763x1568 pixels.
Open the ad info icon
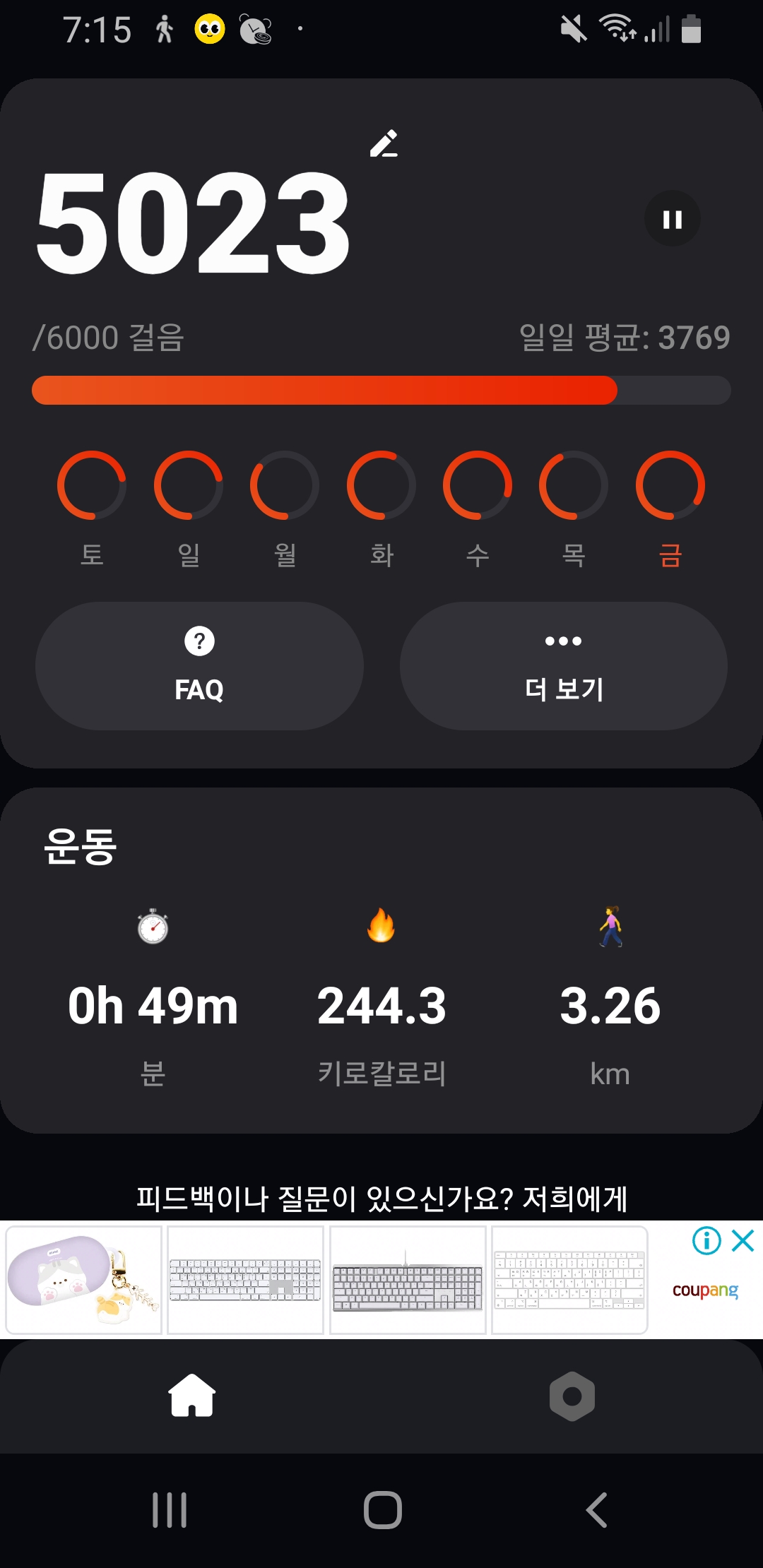pyautogui.click(x=706, y=1240)
